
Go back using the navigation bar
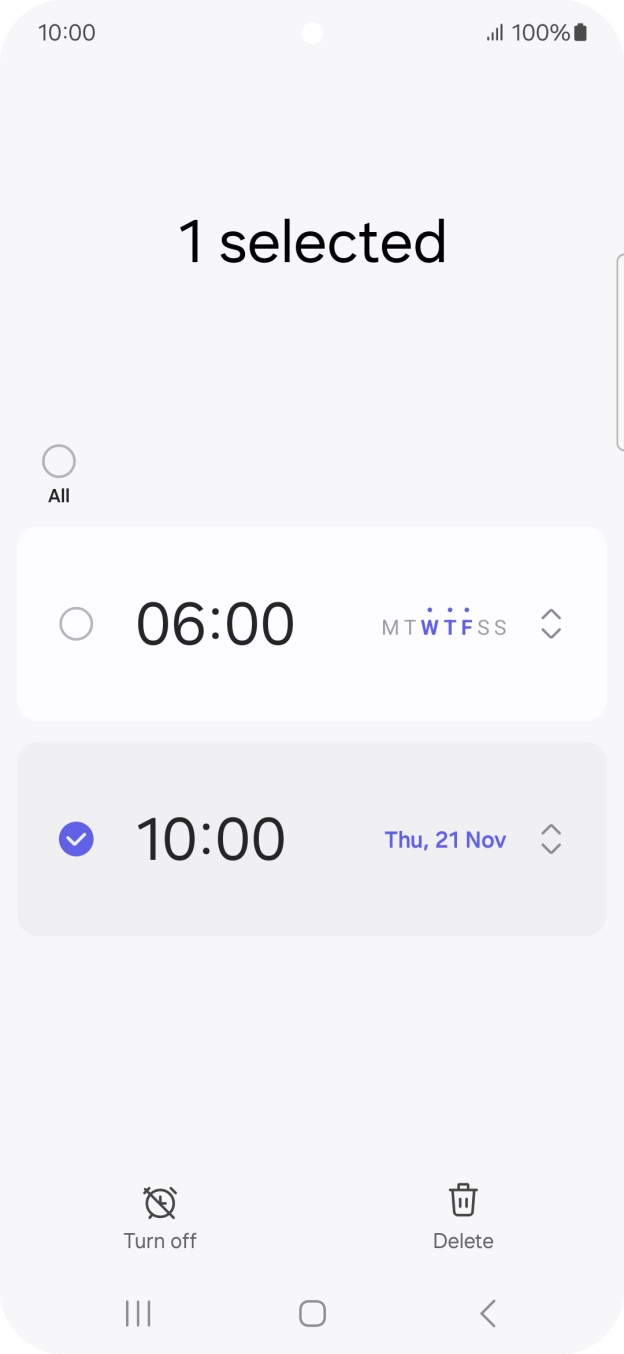point(488,1313)
